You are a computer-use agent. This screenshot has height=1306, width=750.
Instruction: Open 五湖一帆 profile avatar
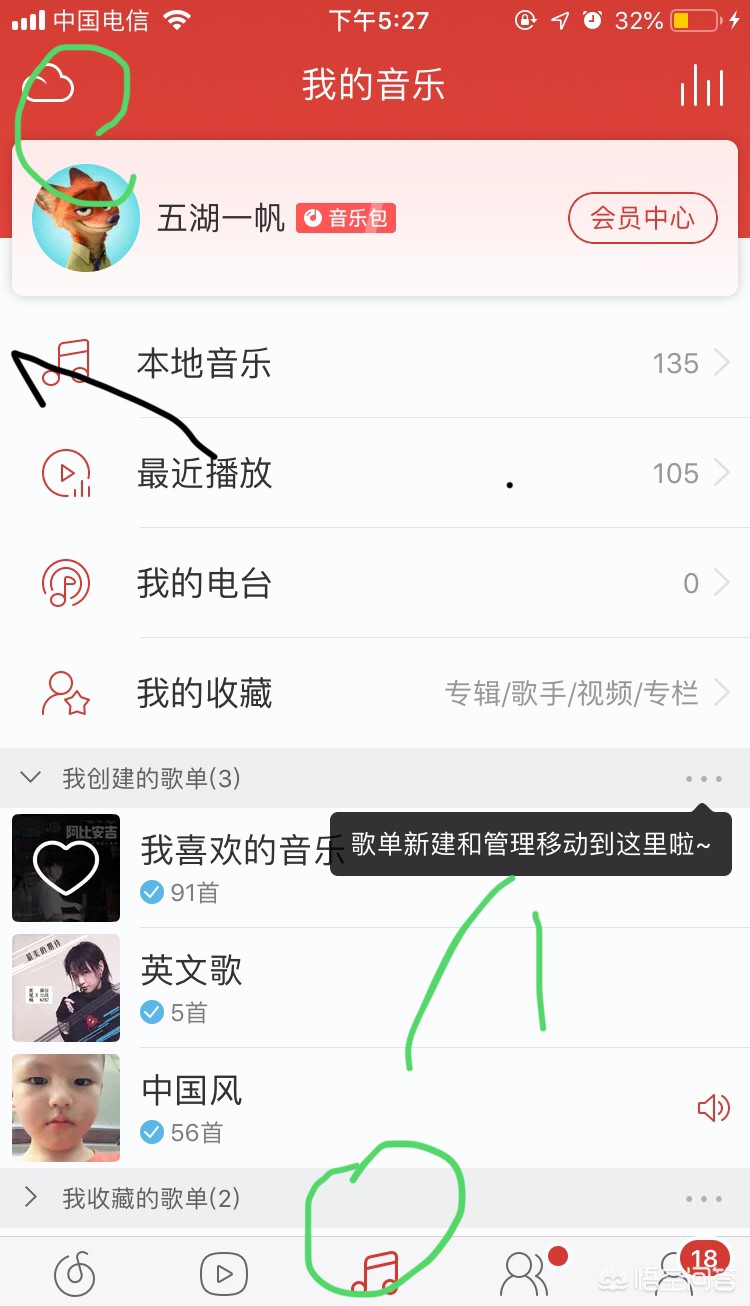pyautogui.click(x=85, y=218)
